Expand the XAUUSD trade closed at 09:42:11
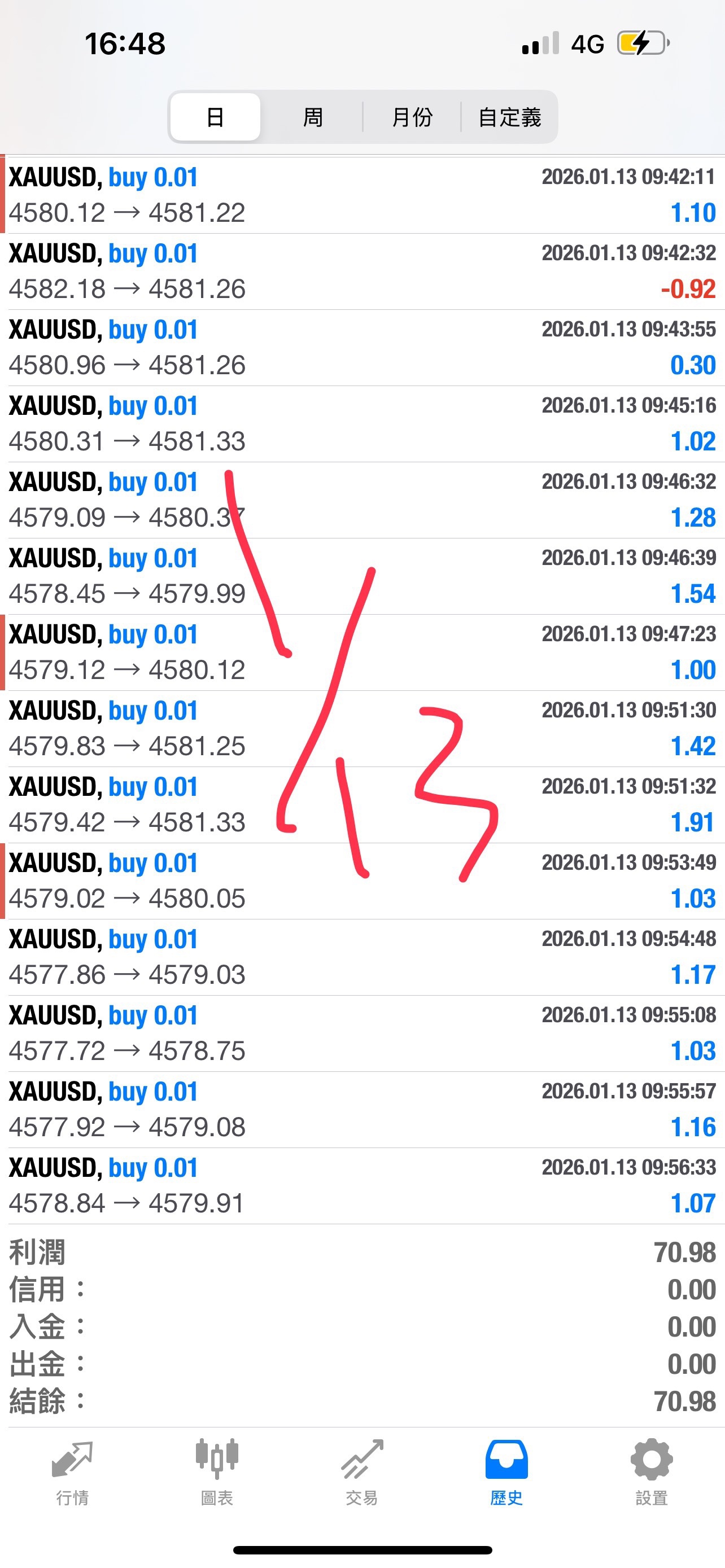 pos(362,195)
